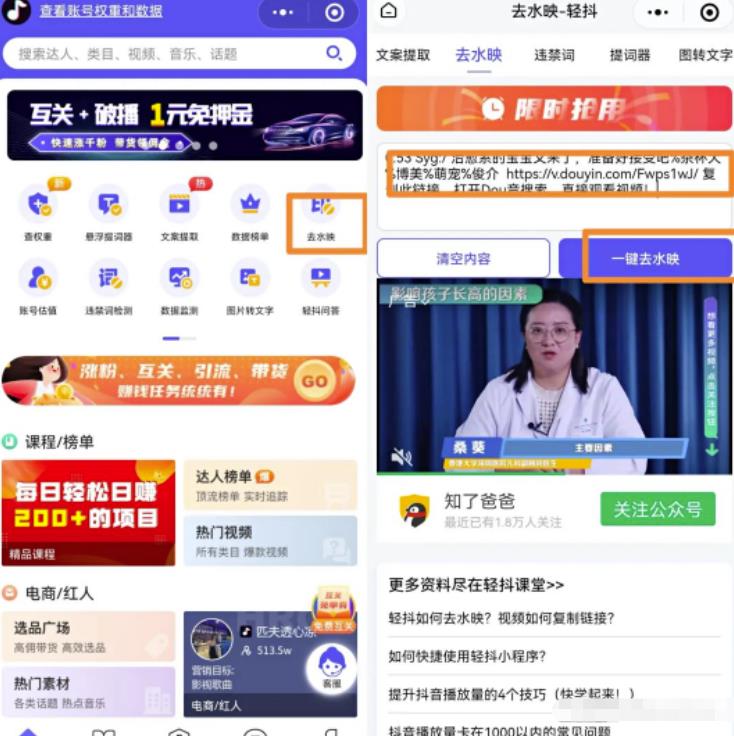Clear the pasted link with 清空内容
This screenshot has width=734, height=736.
click(463, 258)
